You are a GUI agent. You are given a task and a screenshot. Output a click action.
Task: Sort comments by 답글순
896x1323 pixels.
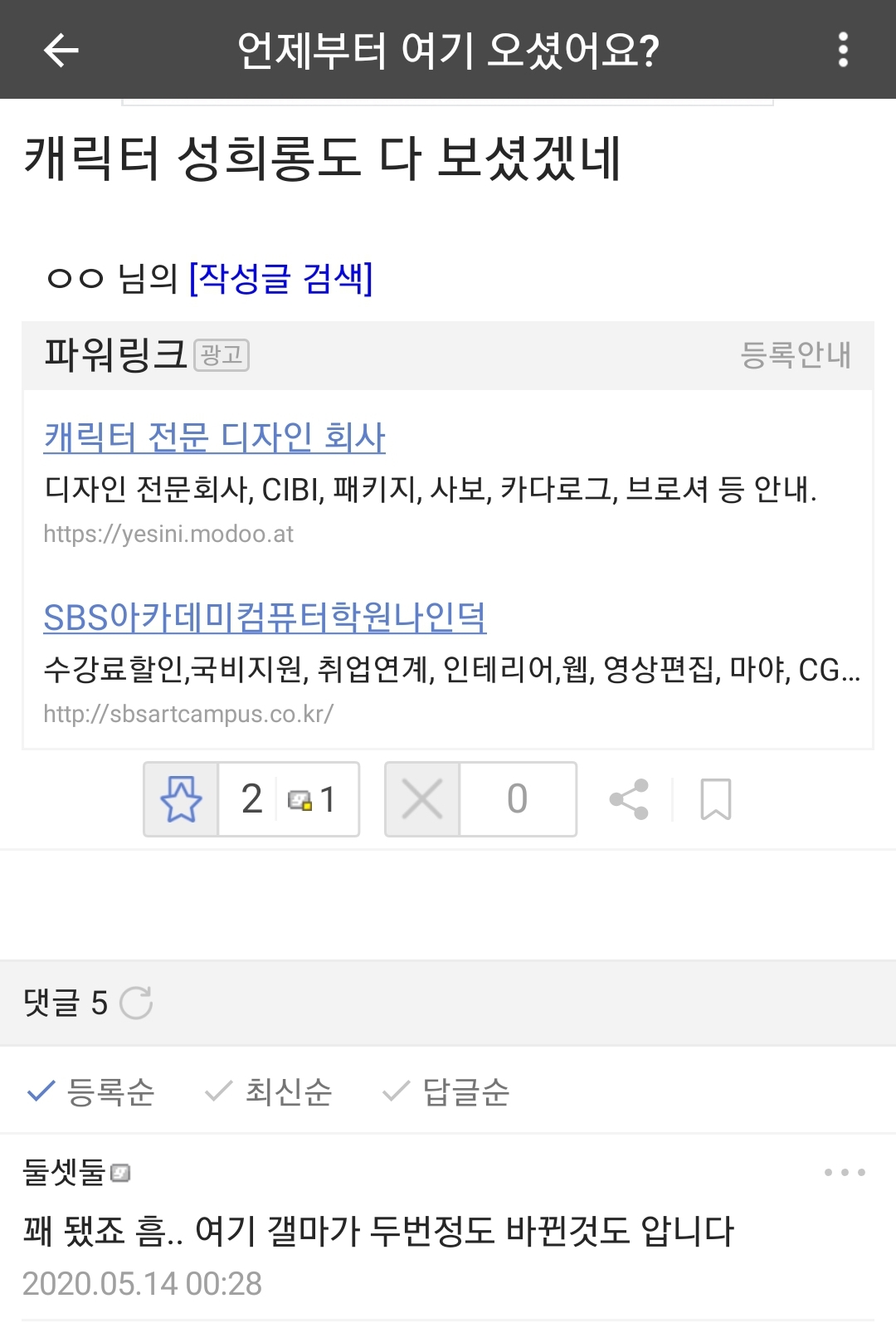pyautogui.click(x=446, y=1091)
